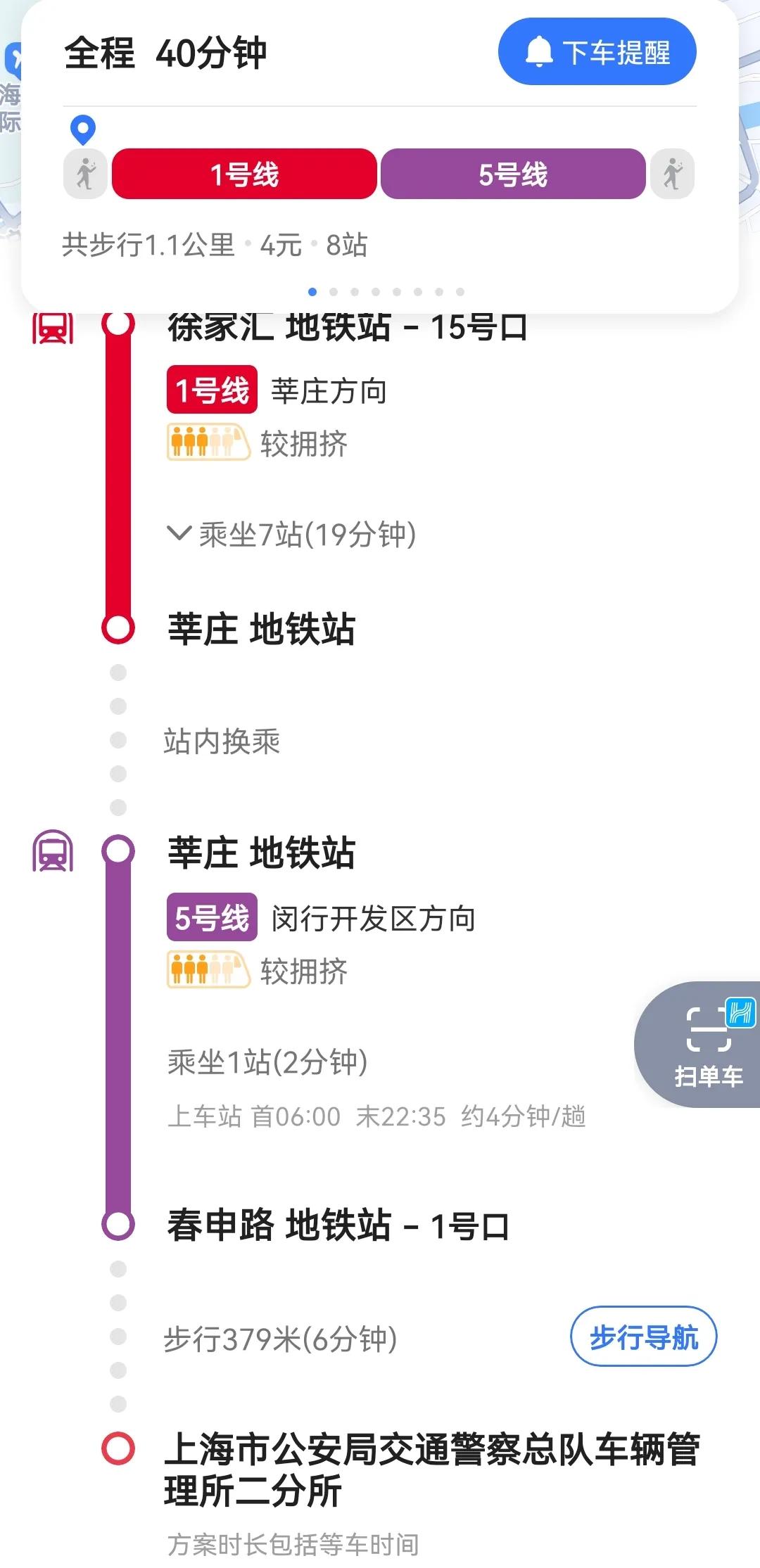This screenshot has width=760, height=1568.
Task: Select the red Line 1 route segment
Action: [243, 175]
